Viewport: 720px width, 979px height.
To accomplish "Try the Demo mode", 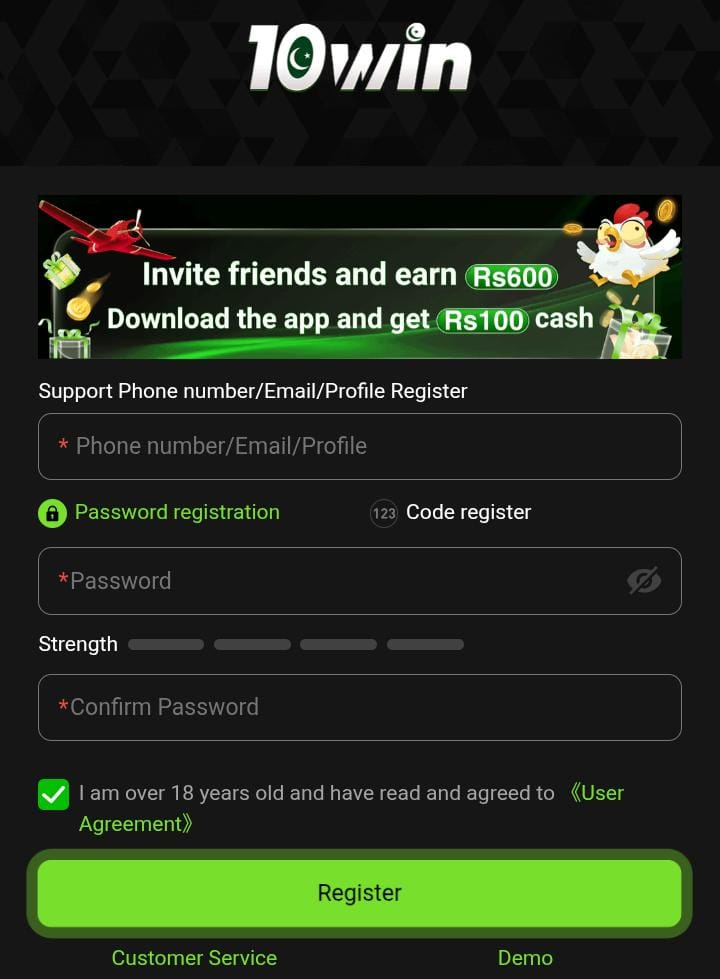I will (525, 958).
